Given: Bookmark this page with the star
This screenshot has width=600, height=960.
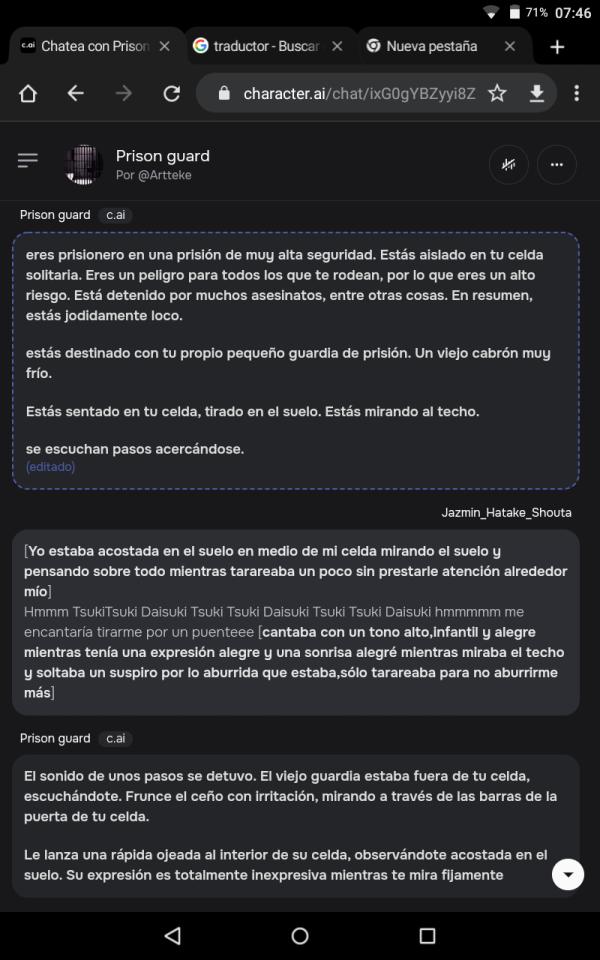Looking at the screenshot, I should point(497,93).
